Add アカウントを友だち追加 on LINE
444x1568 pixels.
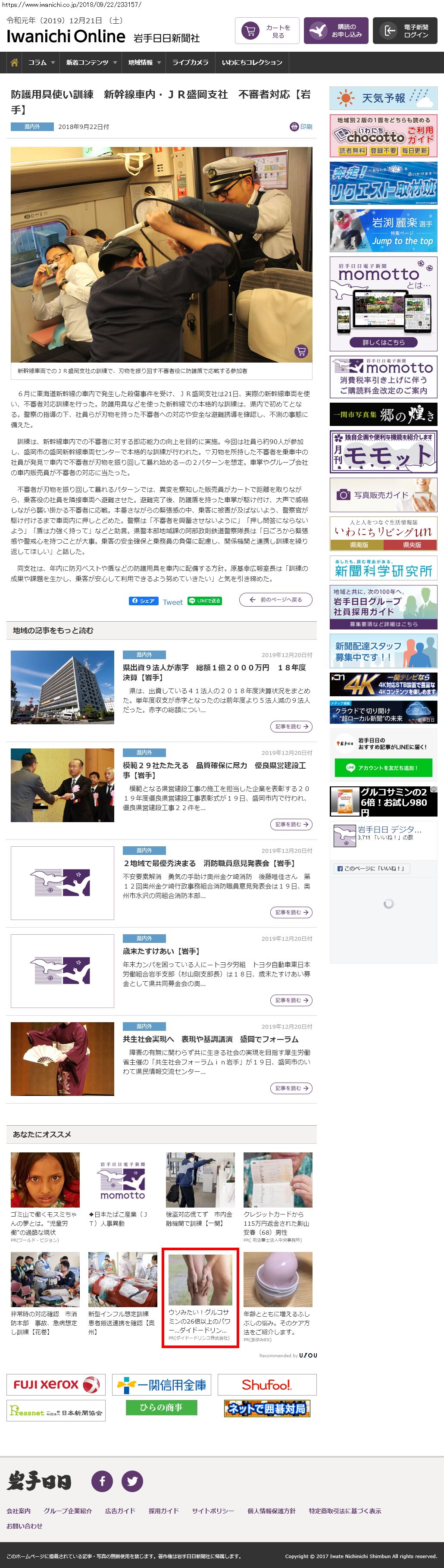point(383,767)
